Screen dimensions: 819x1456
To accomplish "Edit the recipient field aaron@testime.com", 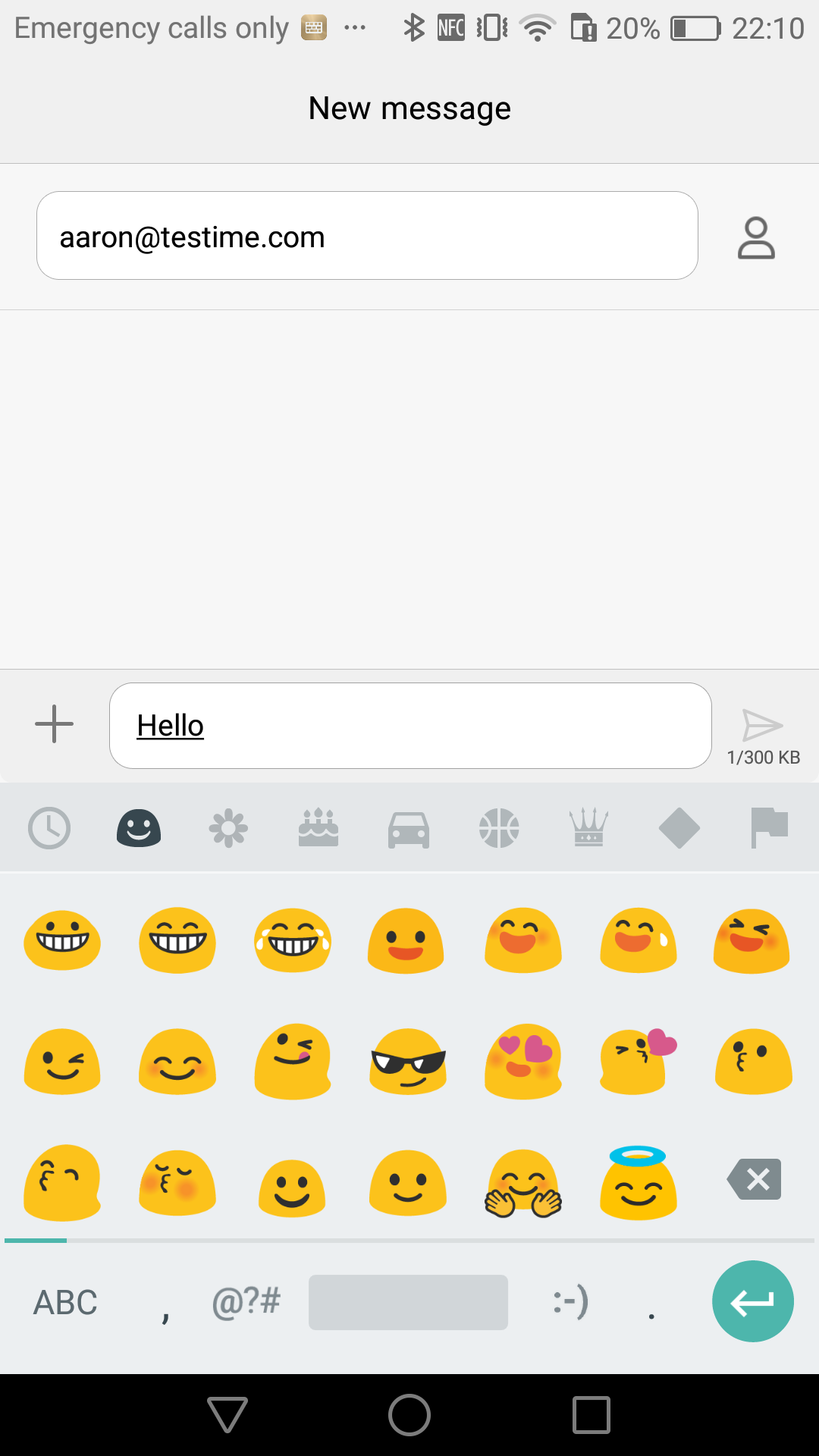I will tap(367, 236).
